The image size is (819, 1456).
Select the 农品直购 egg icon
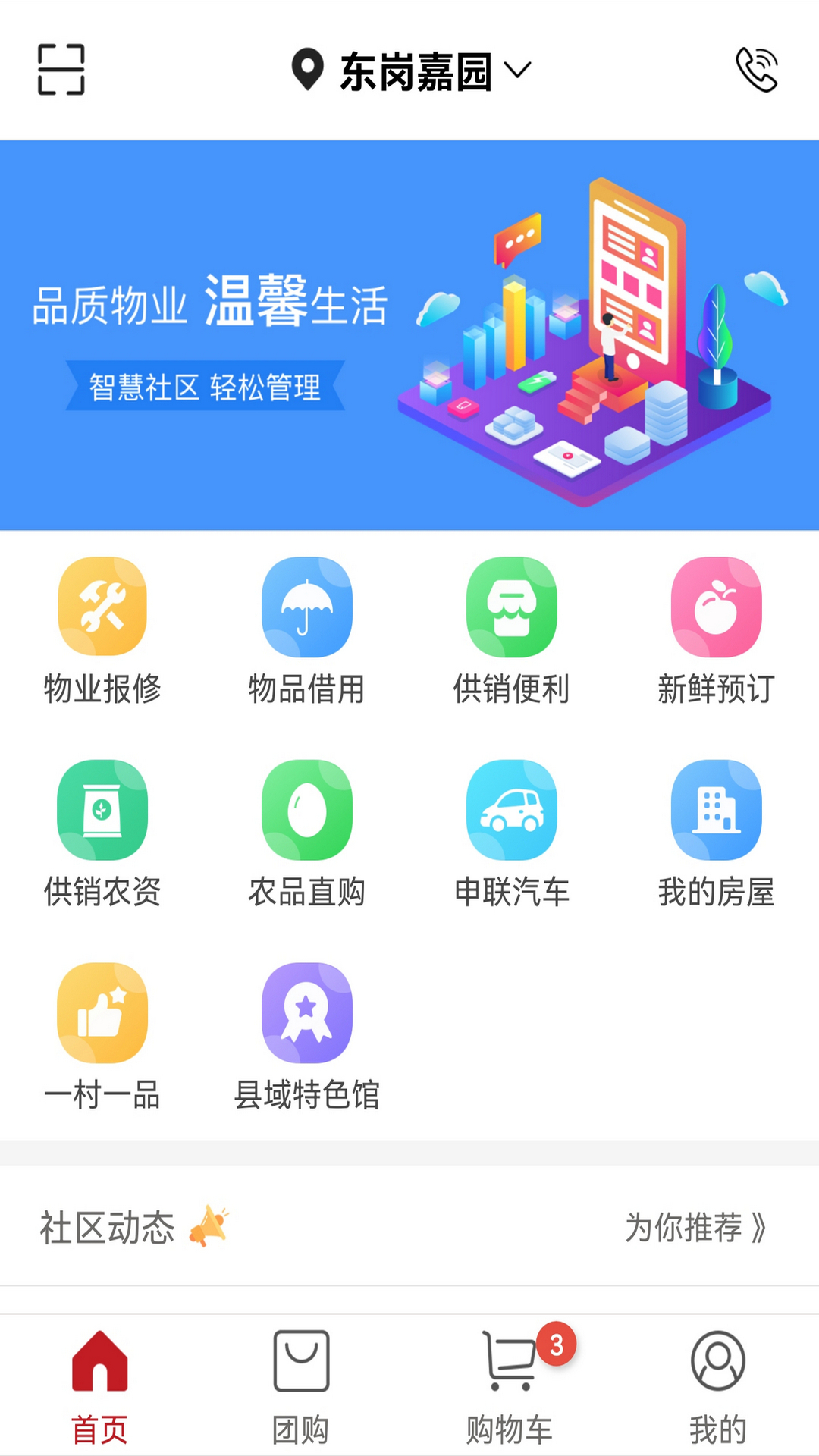coord(307,809)
